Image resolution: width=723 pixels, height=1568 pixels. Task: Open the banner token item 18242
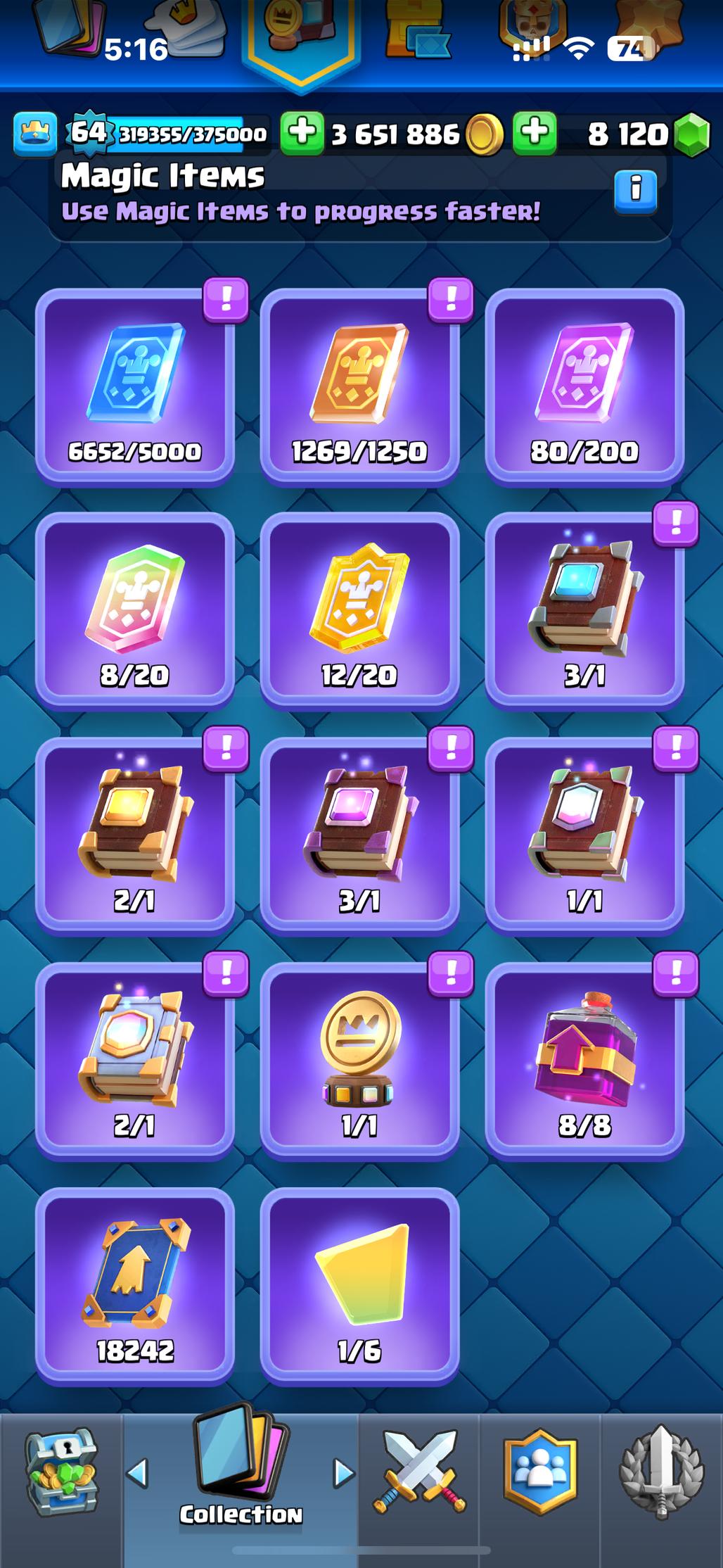pyautogui.click(x=134, y=1286)
